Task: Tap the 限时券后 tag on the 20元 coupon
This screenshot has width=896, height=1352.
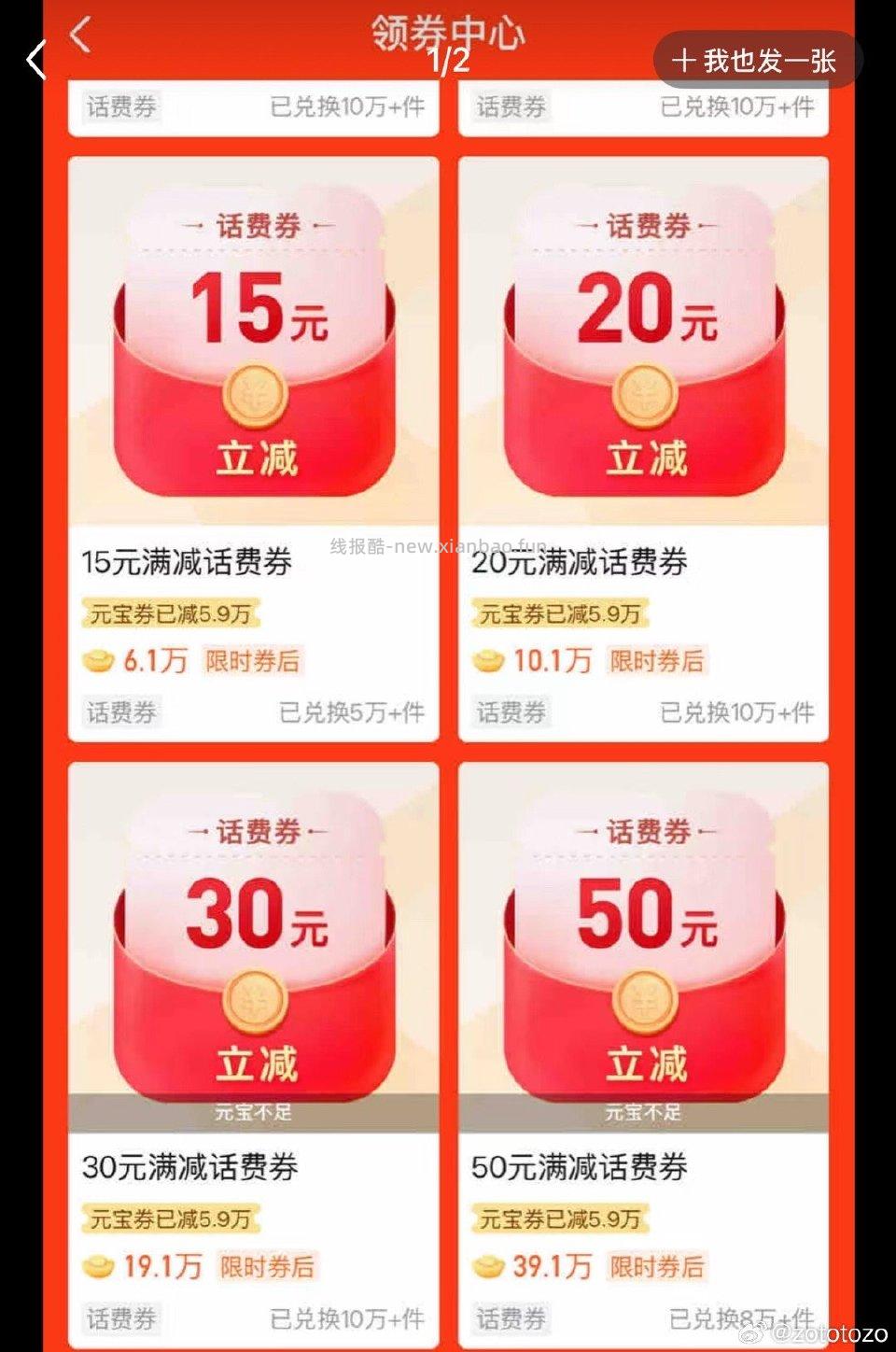Action: click(656, 660)
